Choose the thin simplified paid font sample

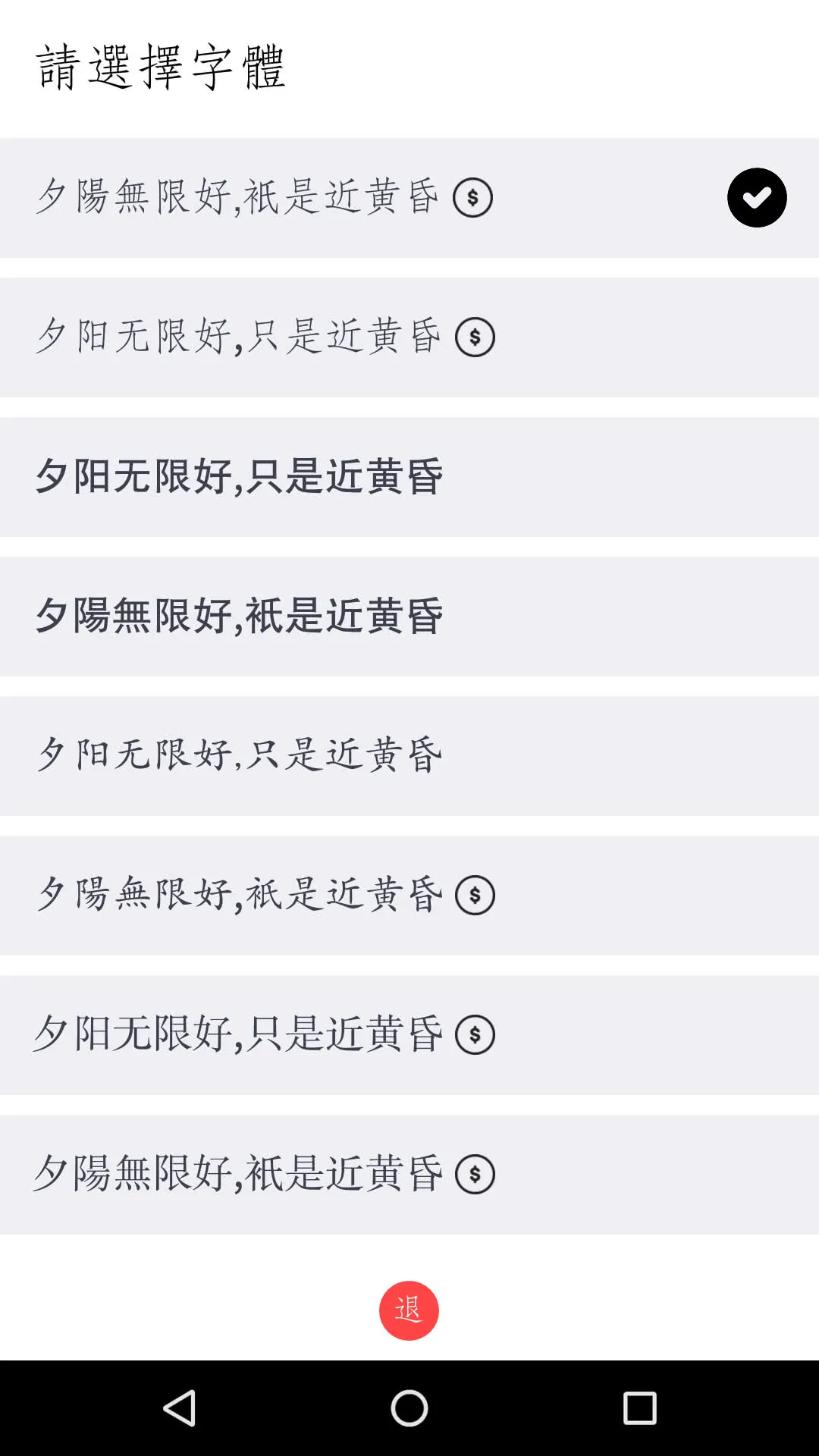click(409, 337)
